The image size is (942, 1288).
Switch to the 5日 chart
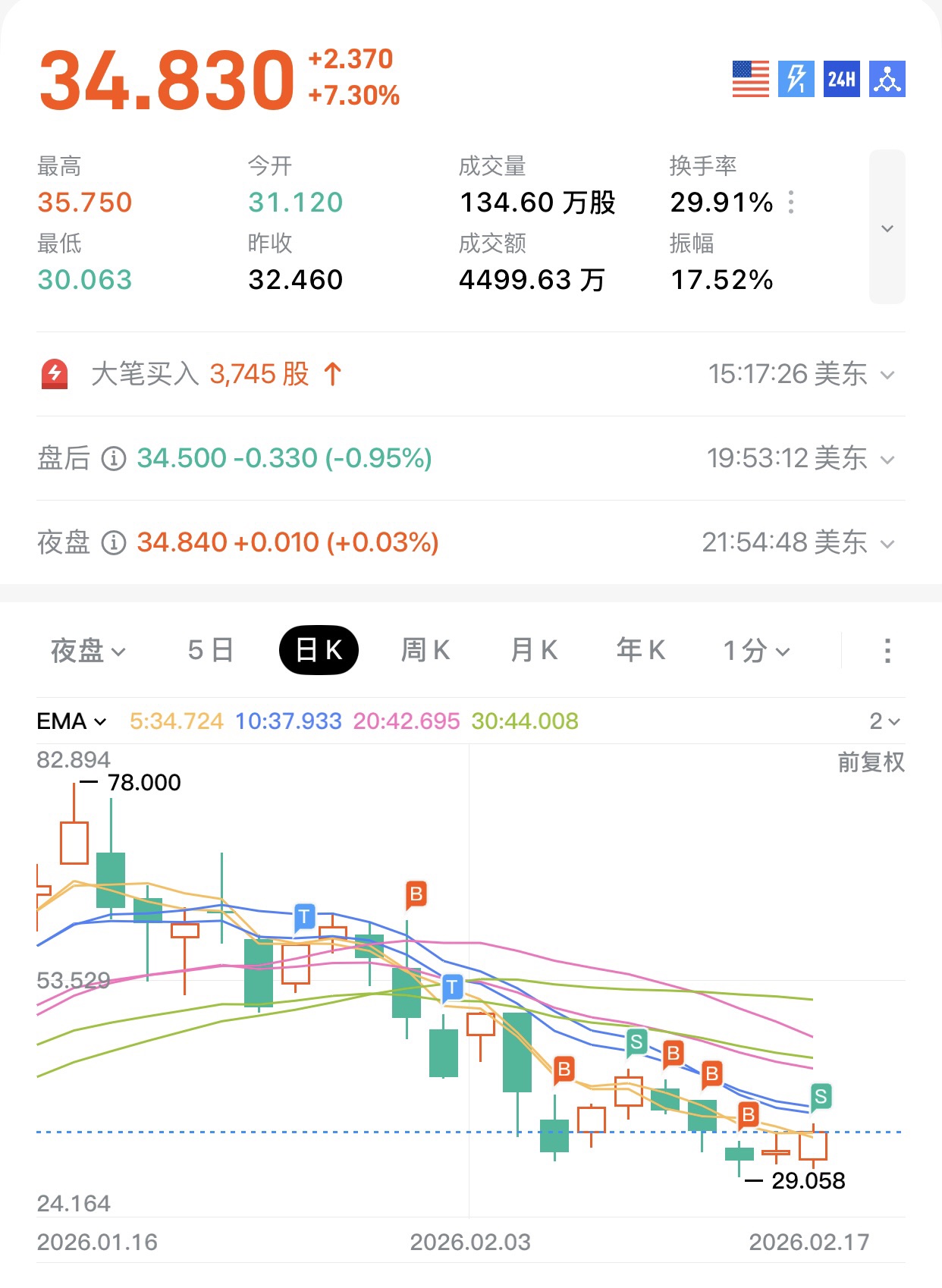pyautogui.click(x=210, y=651)
